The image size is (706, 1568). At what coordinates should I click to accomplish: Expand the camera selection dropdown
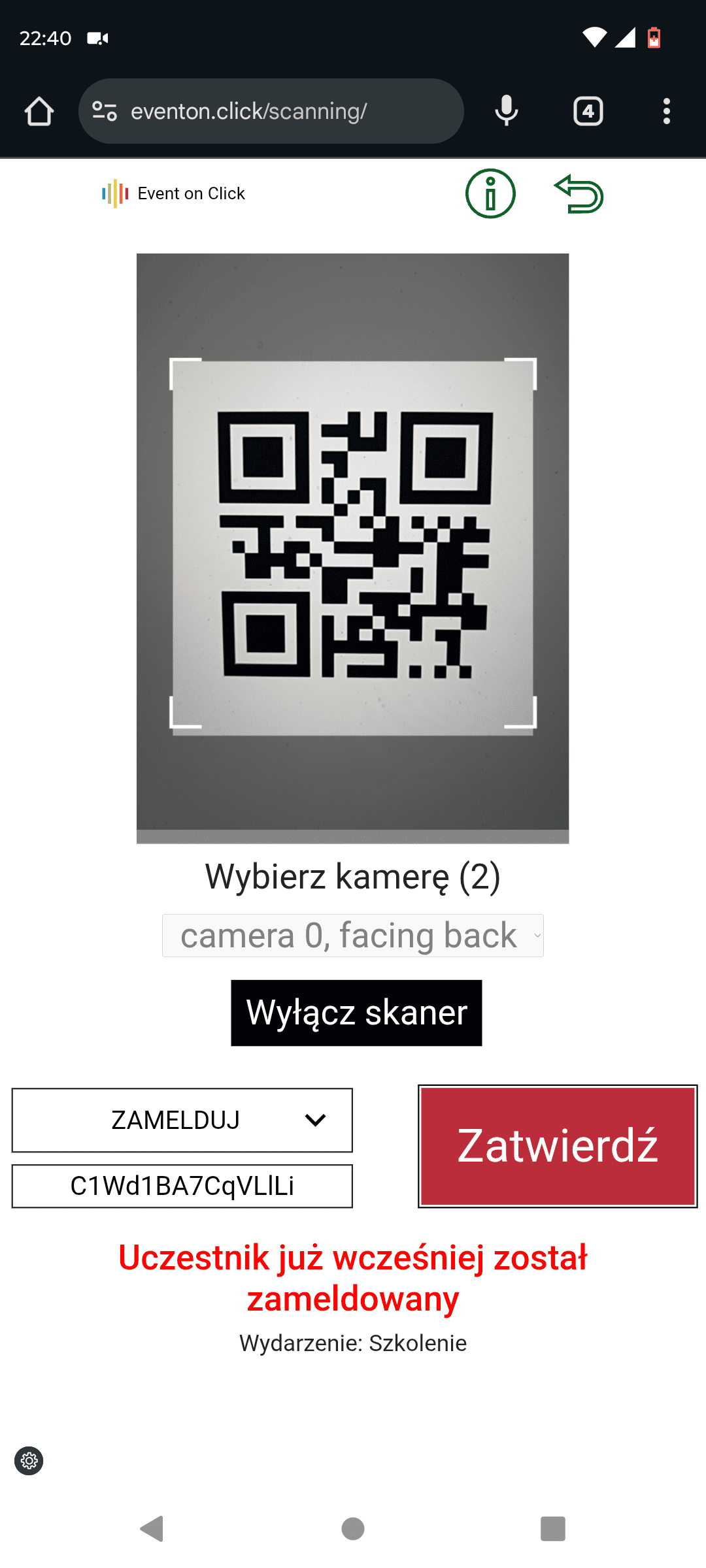[x=352, y=936]
